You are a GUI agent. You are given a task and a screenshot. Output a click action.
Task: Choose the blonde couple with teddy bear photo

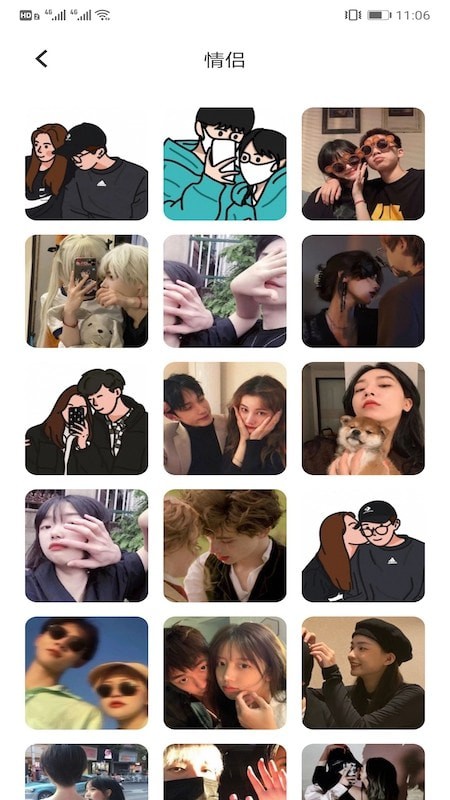click(x=86, y=291)
